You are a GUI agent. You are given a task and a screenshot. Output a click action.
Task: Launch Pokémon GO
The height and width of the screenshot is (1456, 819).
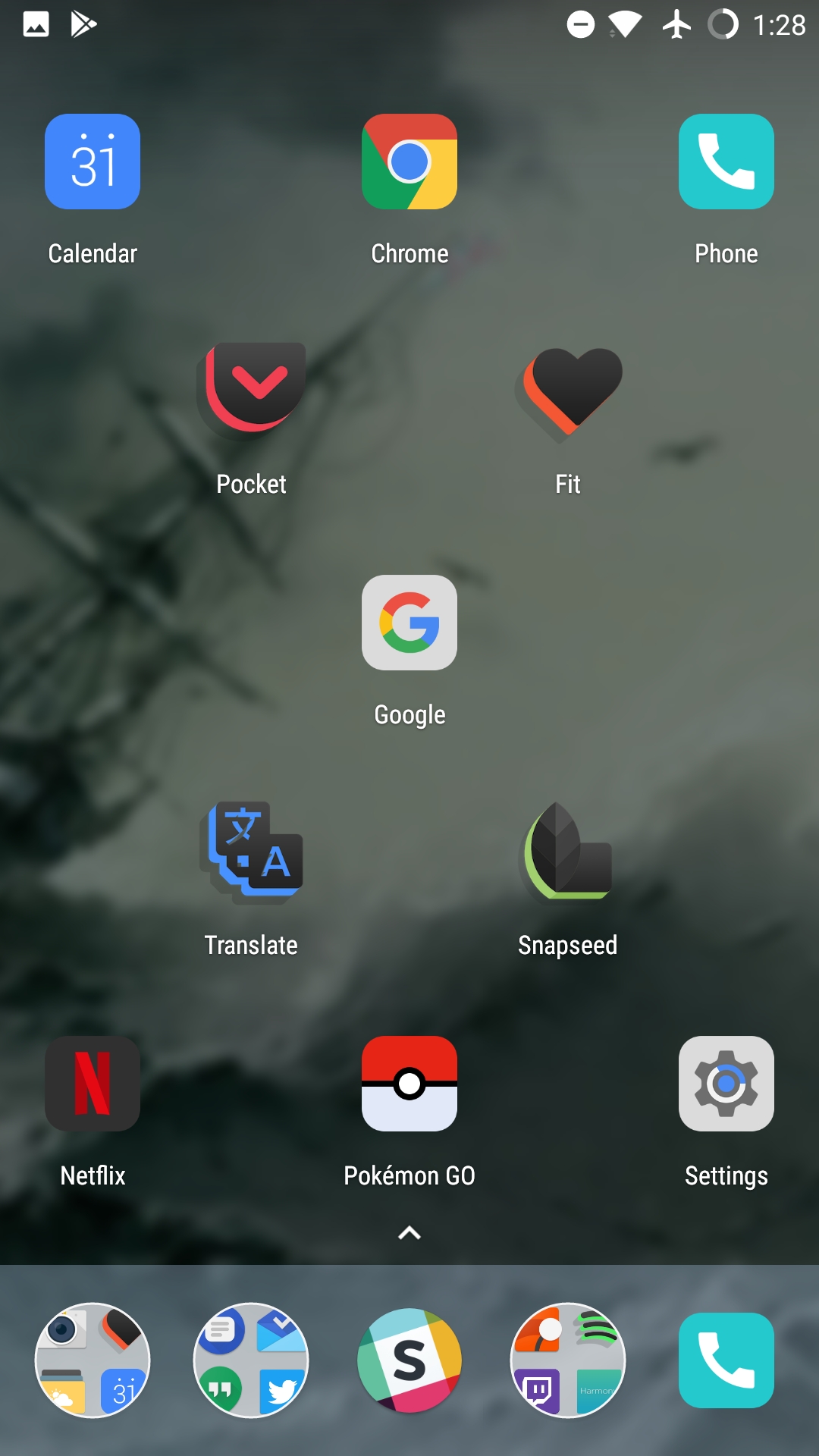(x=409, y=1084)
